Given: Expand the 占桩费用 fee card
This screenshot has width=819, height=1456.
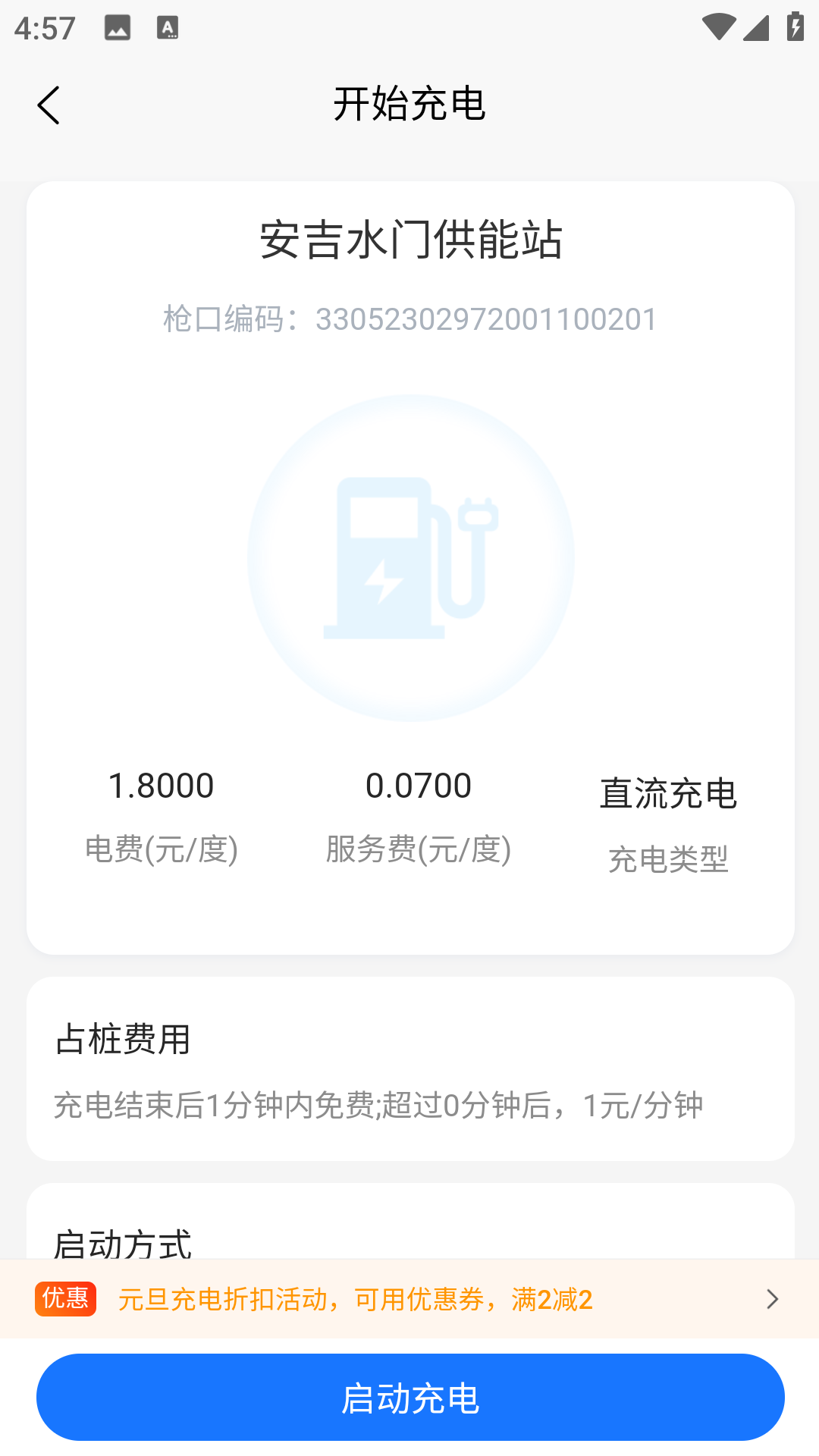Looking at the screenshot, I should 409,1069.
